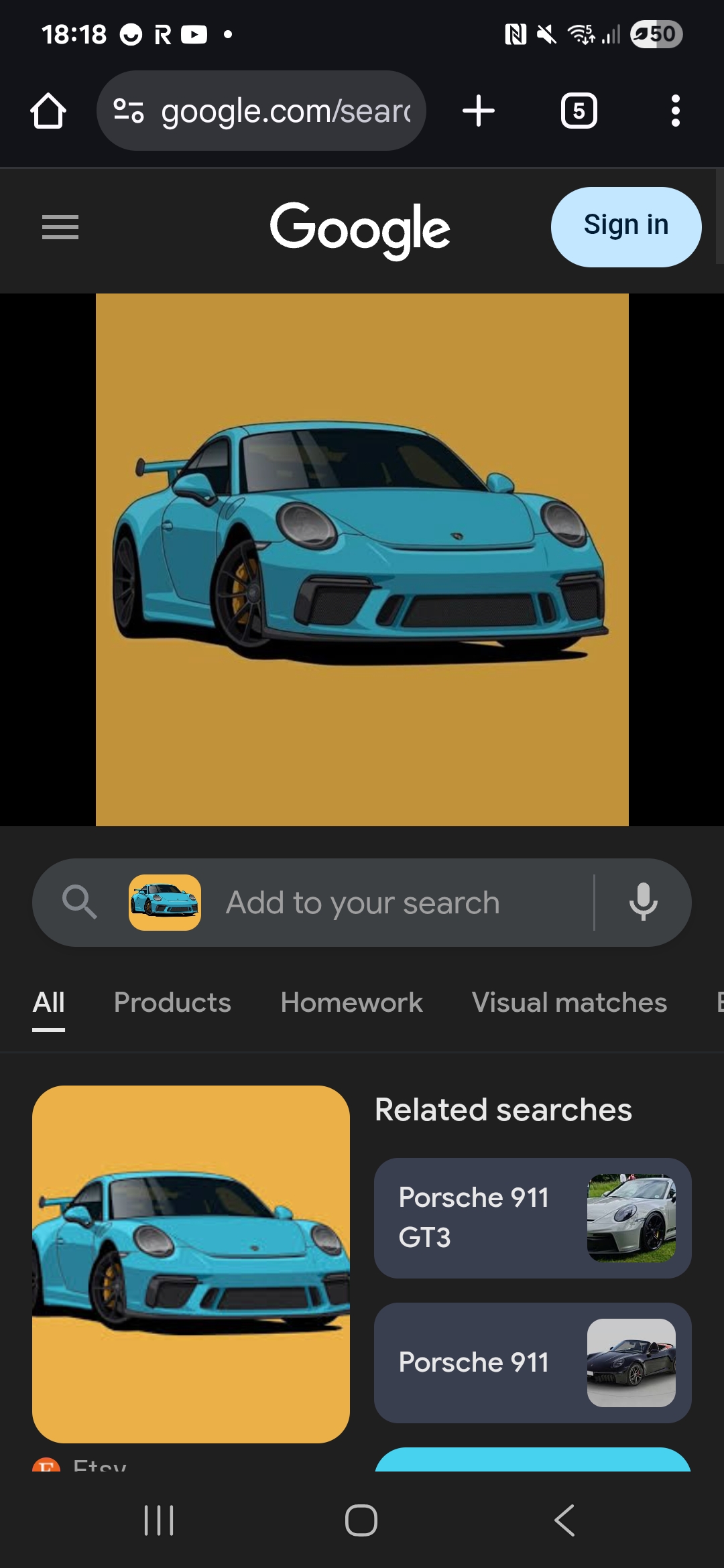Select the All tab
The image size is (724, 1568).
point(48,1002)
